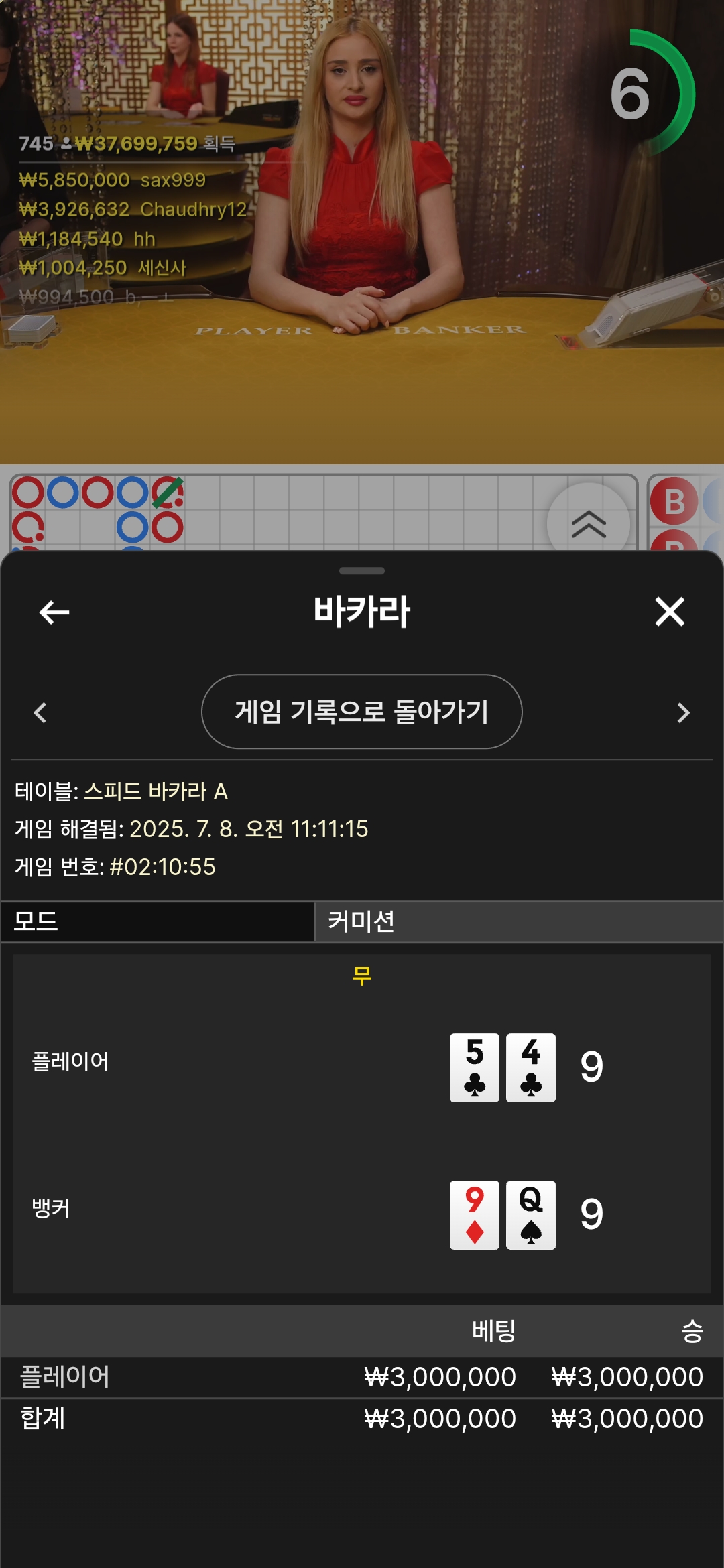This screenshot has width=724, height=1568.
Task: Show the next game record
Action: tap(683, 712)
